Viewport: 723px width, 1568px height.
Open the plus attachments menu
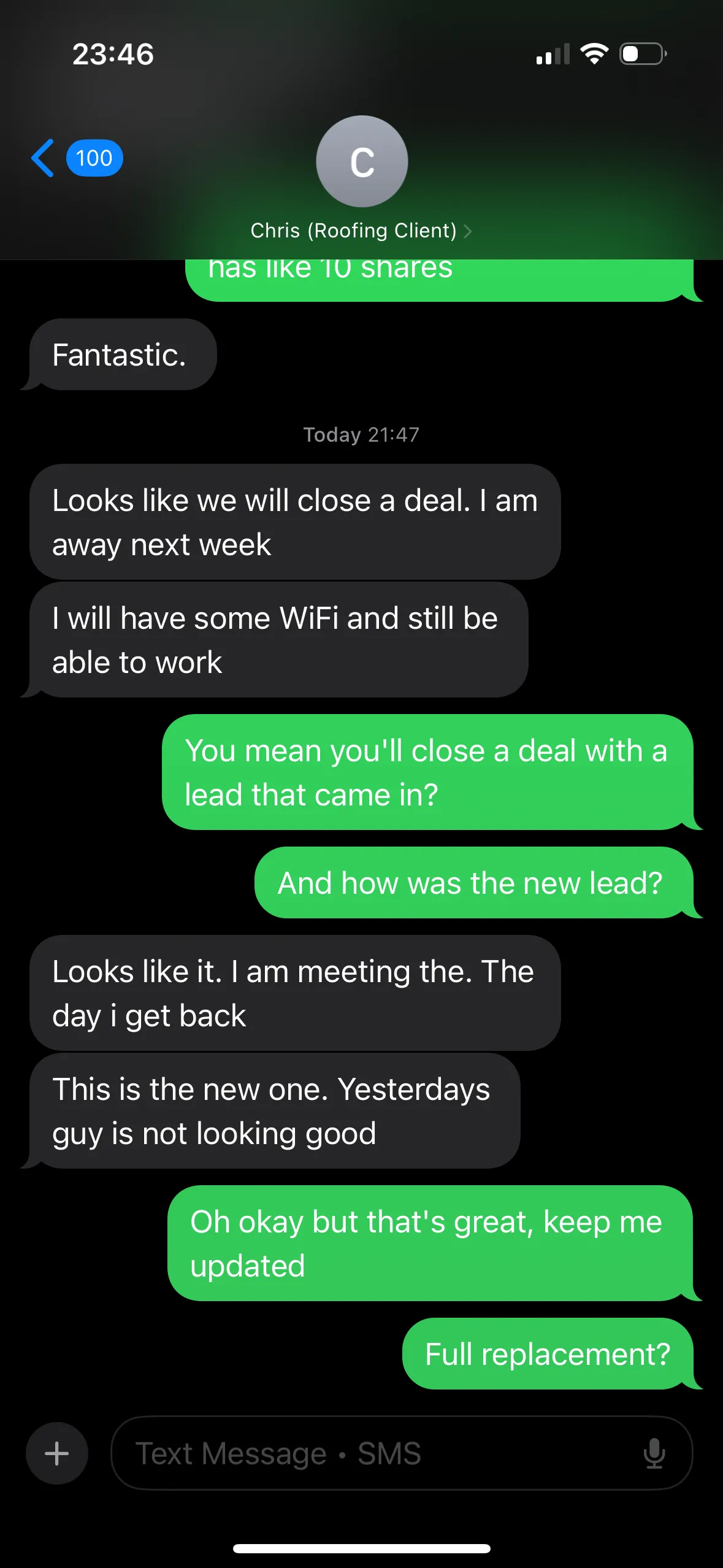tap(56, 1453)
